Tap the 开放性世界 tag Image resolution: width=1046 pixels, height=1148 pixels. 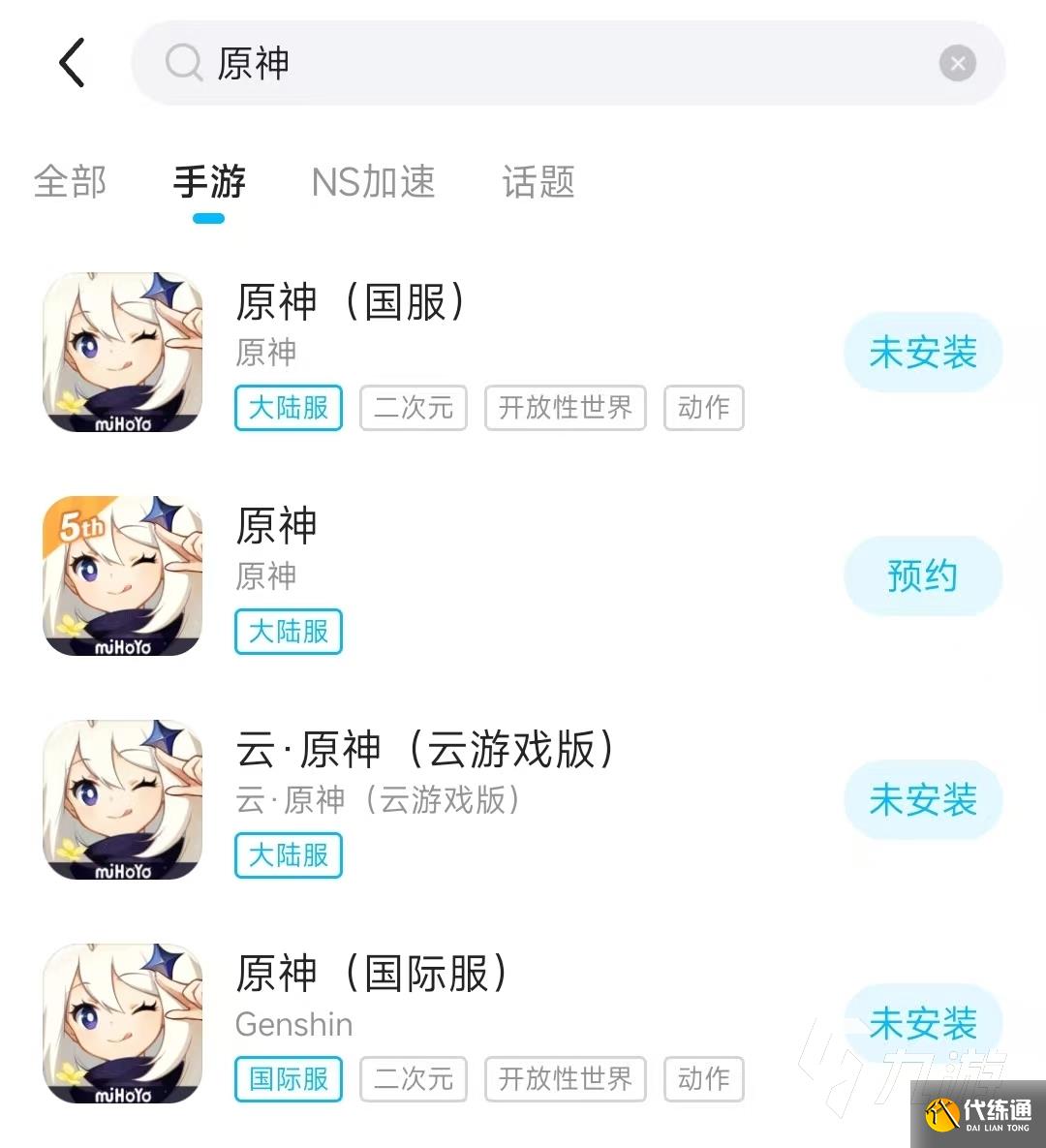(x=565, y=408)
